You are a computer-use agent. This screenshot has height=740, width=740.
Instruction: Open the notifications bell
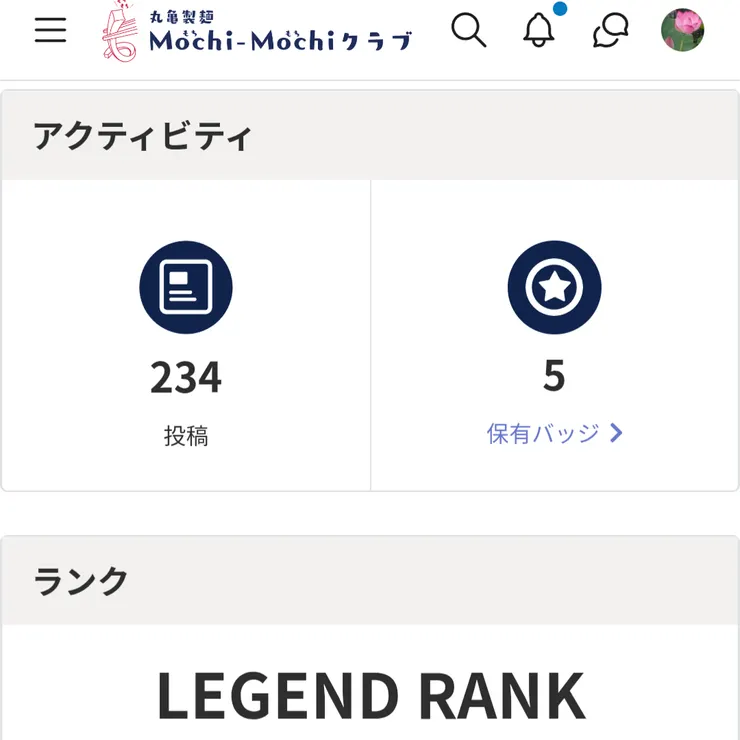pos(539,31)
